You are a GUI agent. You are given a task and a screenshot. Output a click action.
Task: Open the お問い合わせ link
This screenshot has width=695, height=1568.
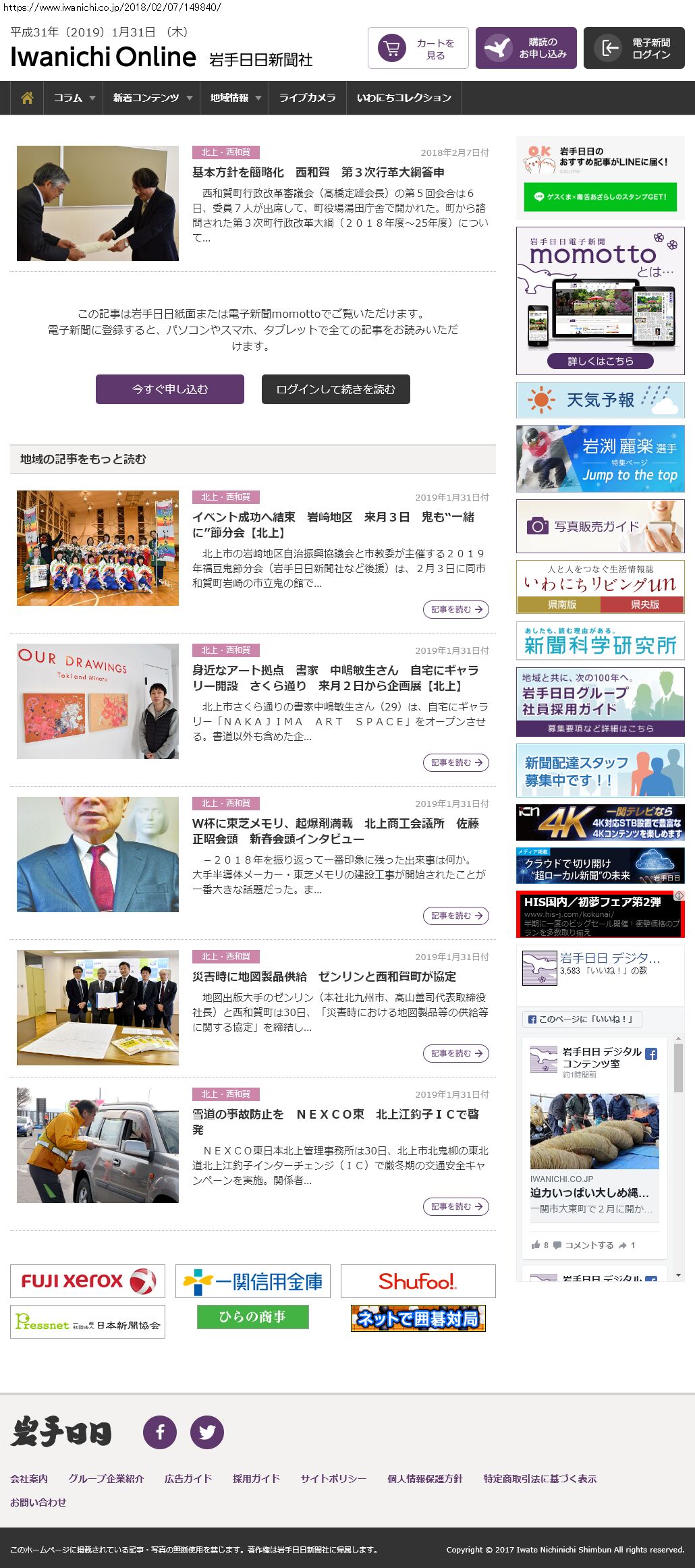[38, 1502]
